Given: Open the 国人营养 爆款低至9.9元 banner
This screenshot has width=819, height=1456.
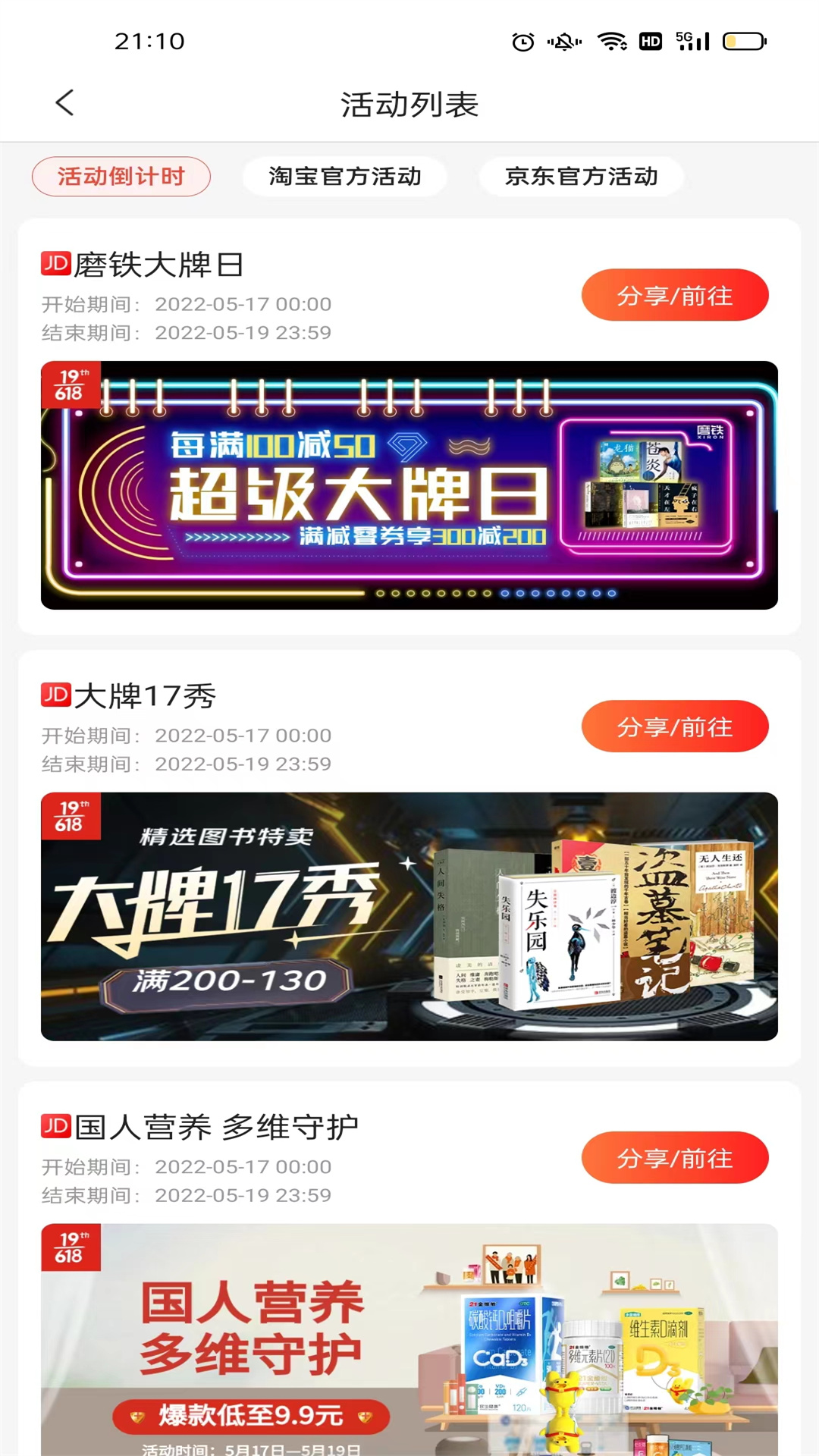Looking at the screenshot, I should tap(409, 1346).
